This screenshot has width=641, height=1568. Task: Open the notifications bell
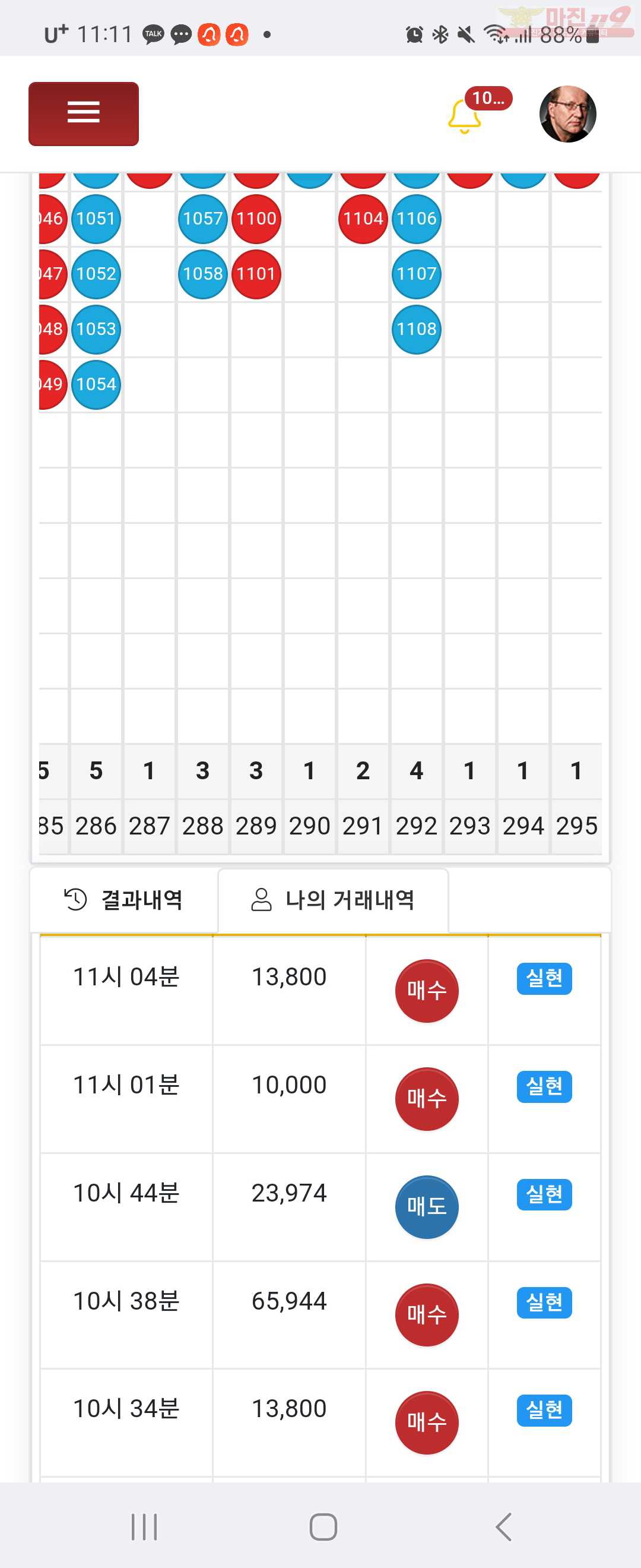point(465,116)
